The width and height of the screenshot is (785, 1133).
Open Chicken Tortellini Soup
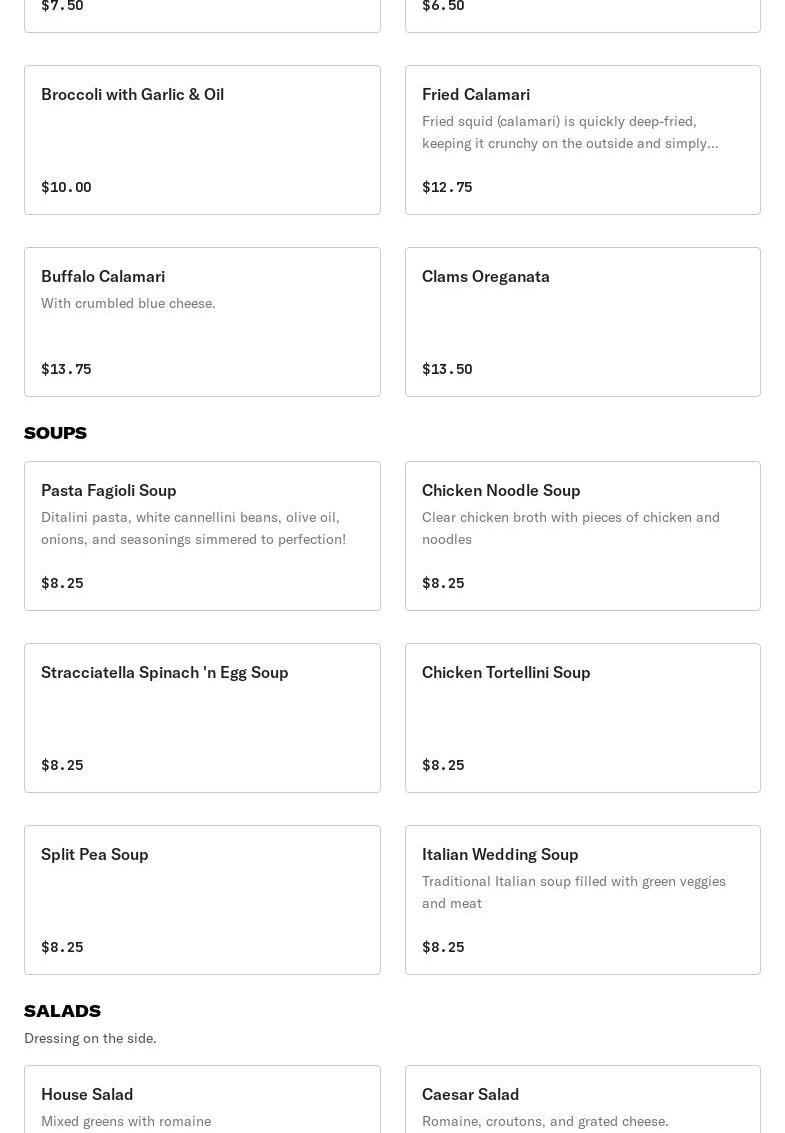582,717
